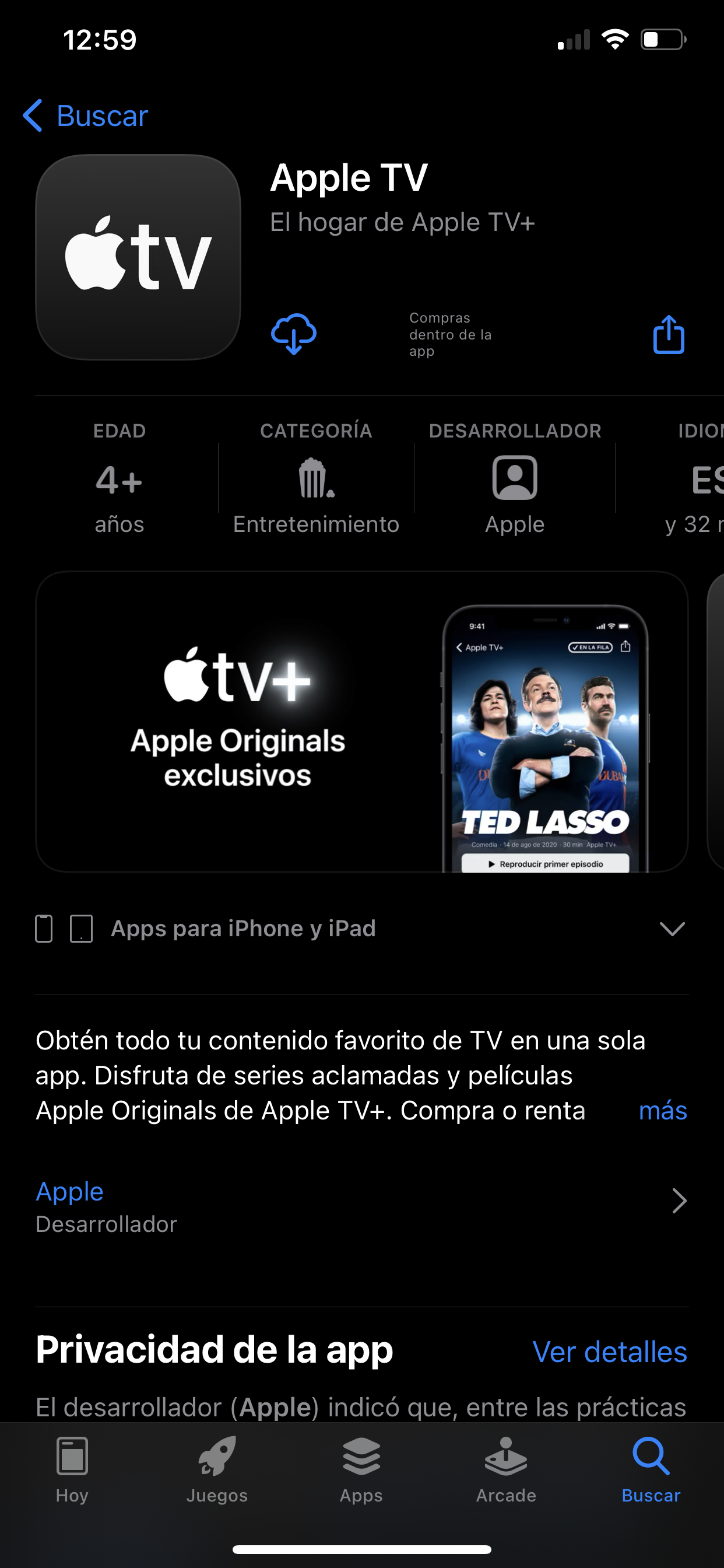Open the Apple Desarrollador page
The height and width of the screenshot is (1568, 724).
[361, 1206]
